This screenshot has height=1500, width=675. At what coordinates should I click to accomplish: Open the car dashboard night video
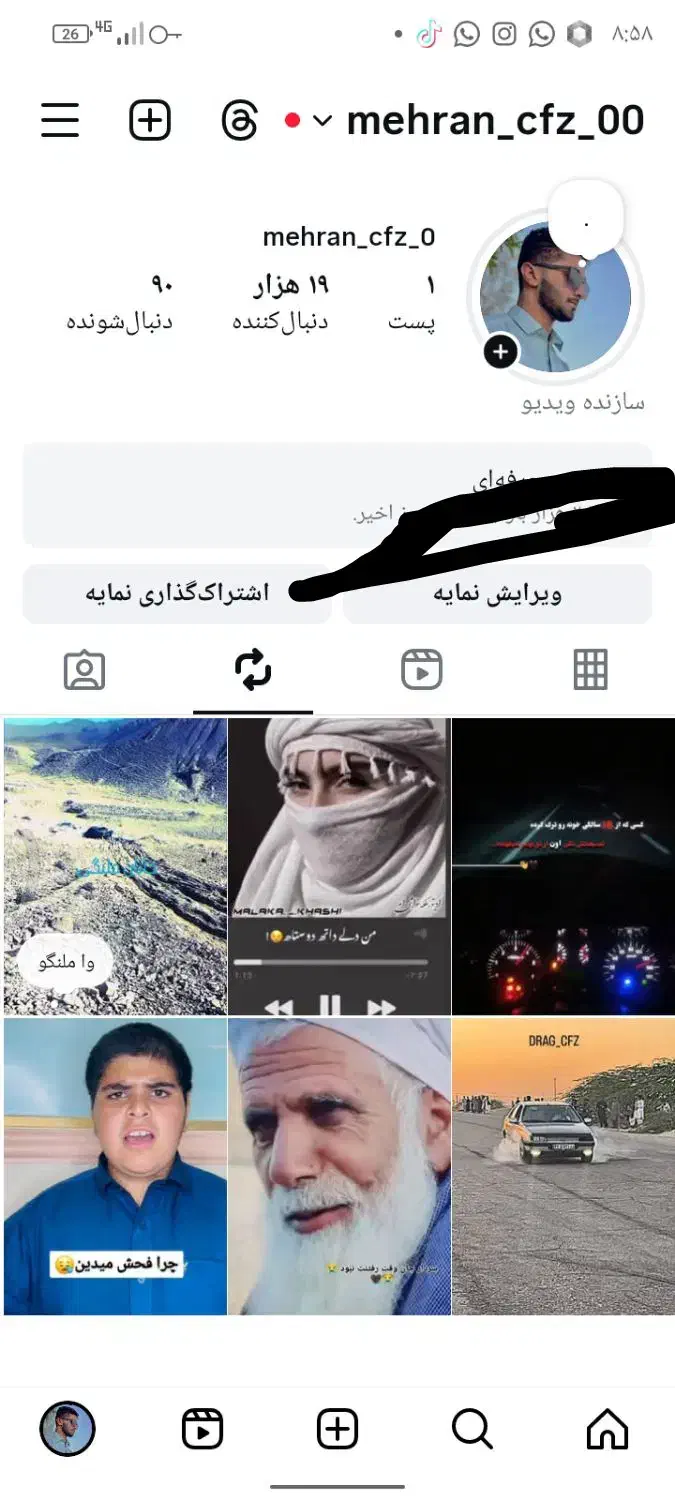pos(562,866)
